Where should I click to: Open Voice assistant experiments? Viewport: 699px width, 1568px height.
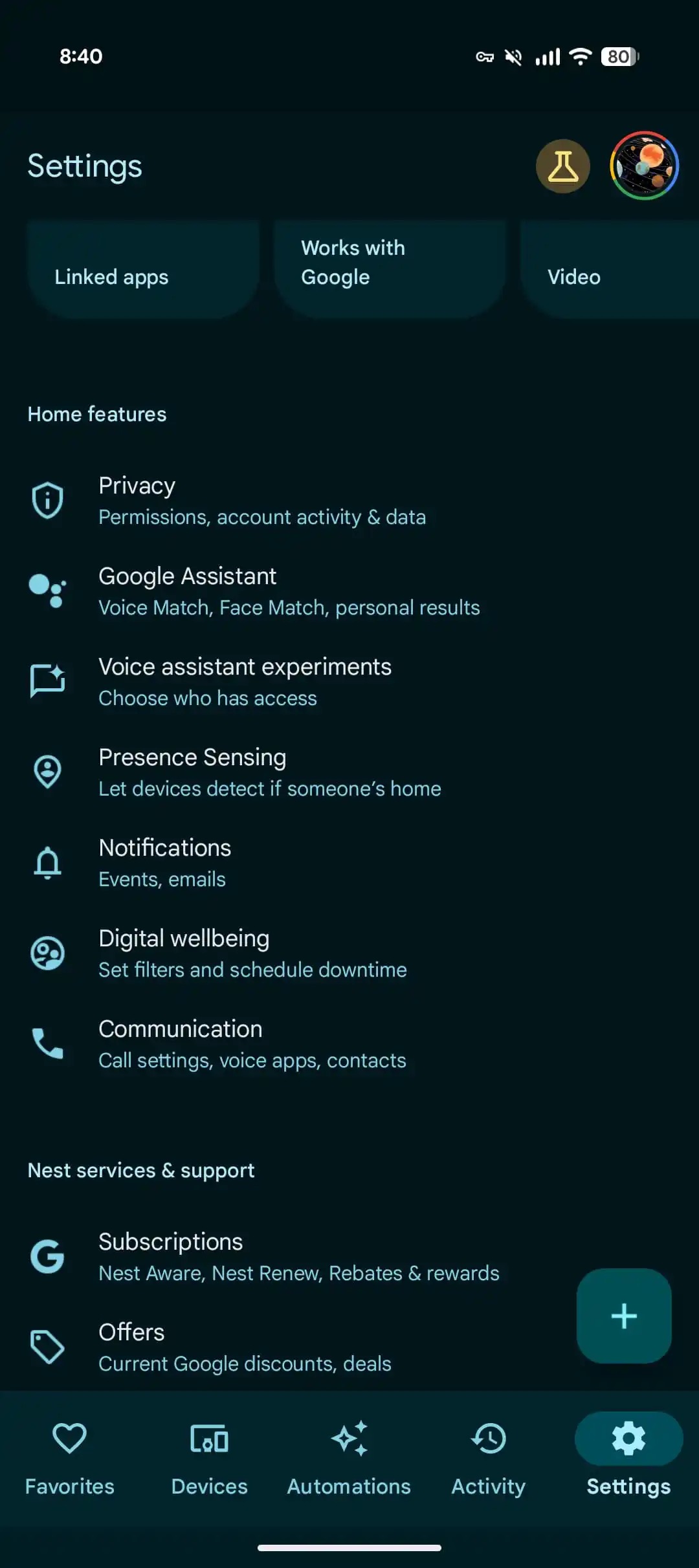click(349, 682)
